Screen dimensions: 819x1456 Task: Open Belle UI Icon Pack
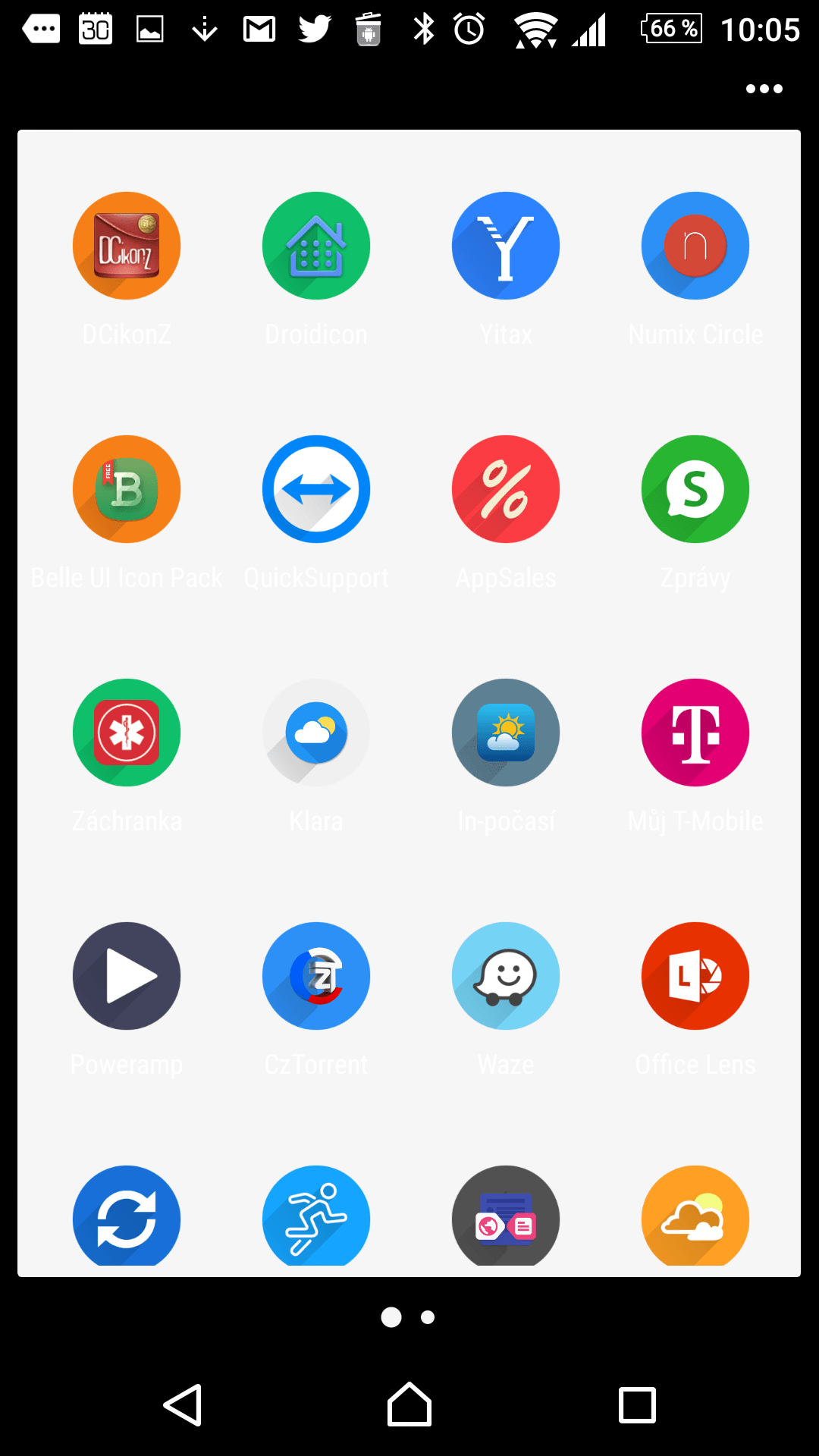tap(127, 489)
